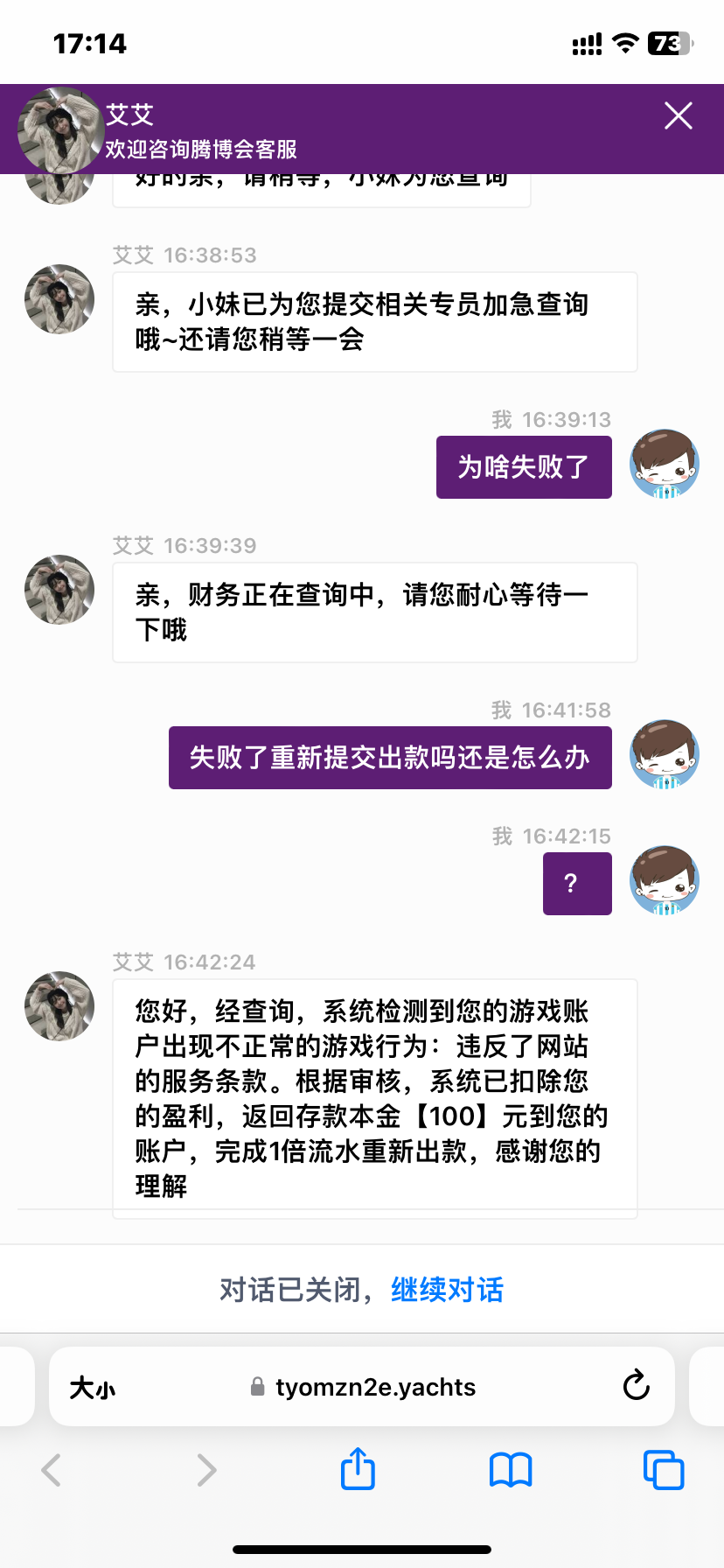Open the Safari bookmarks
Screen dimensions: 724x1568
coord(511,1470)
